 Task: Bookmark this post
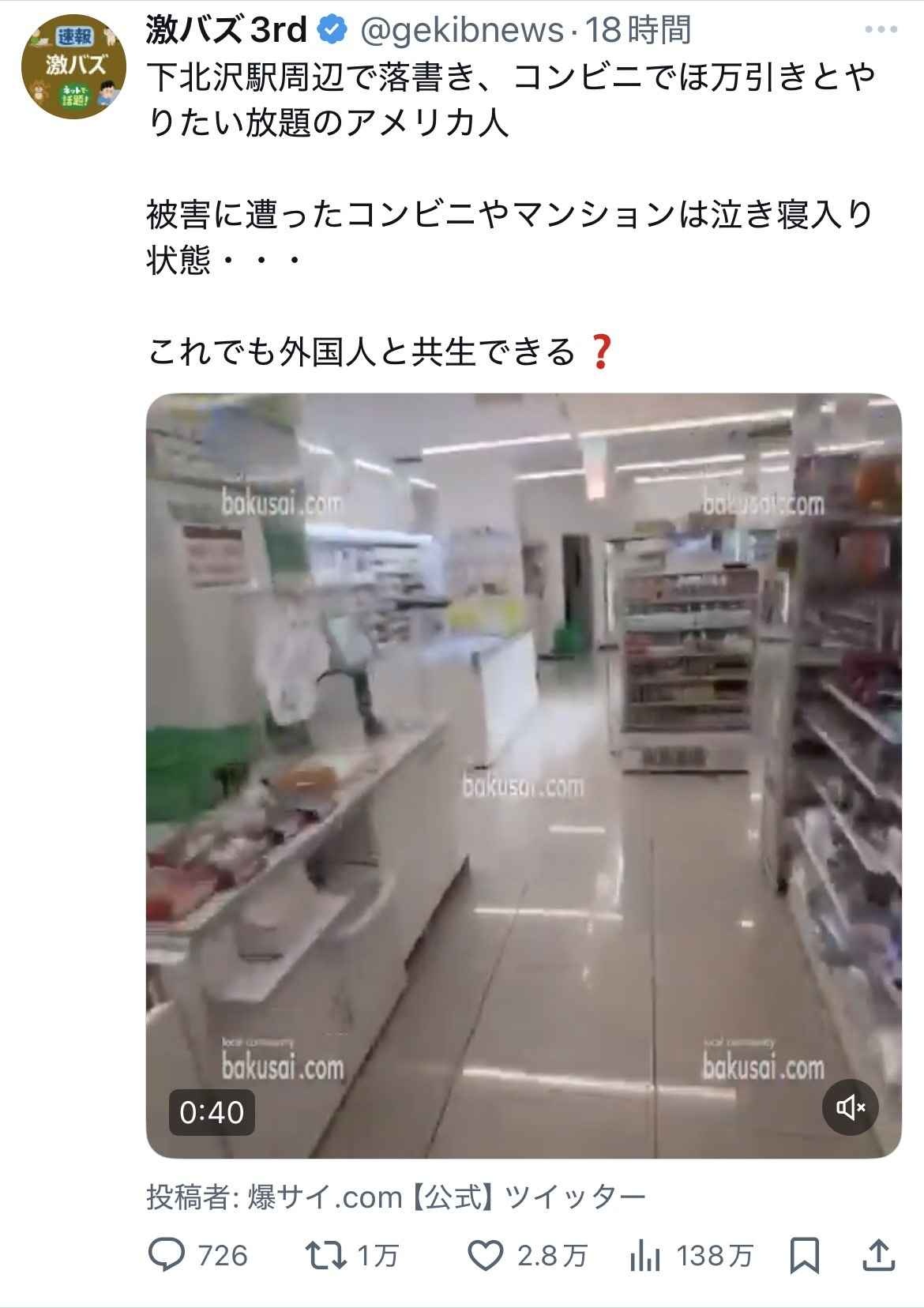[x=804, y=1255]
